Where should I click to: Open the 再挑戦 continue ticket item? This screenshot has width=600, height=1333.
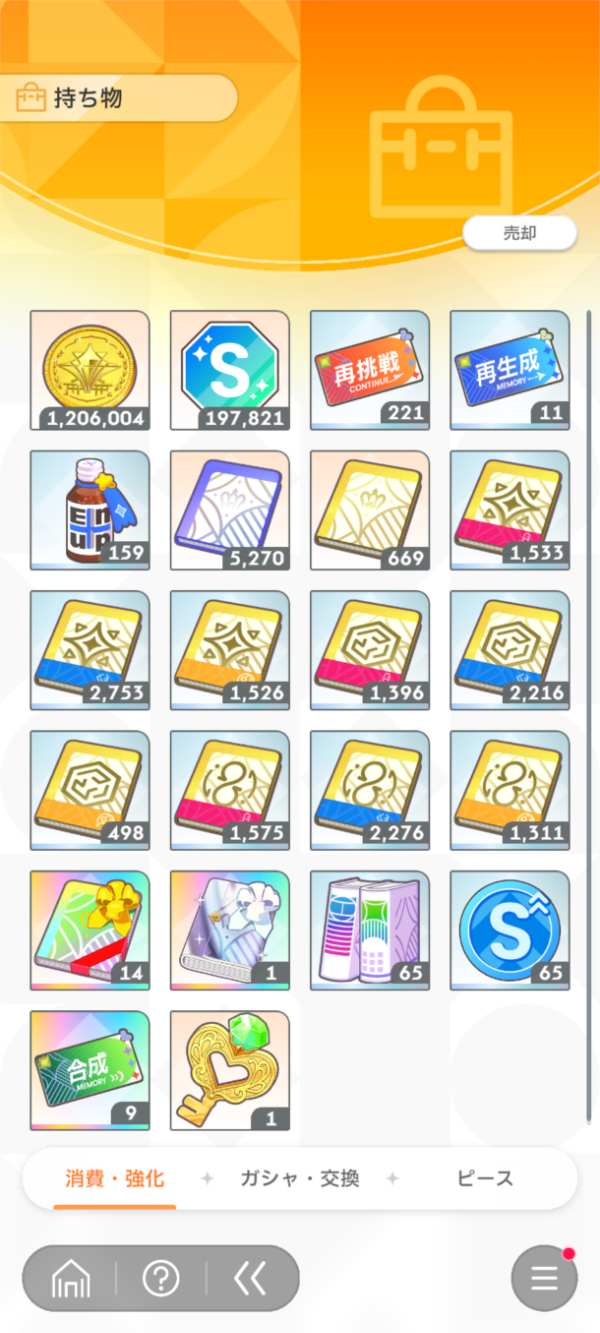click(370, 370)
